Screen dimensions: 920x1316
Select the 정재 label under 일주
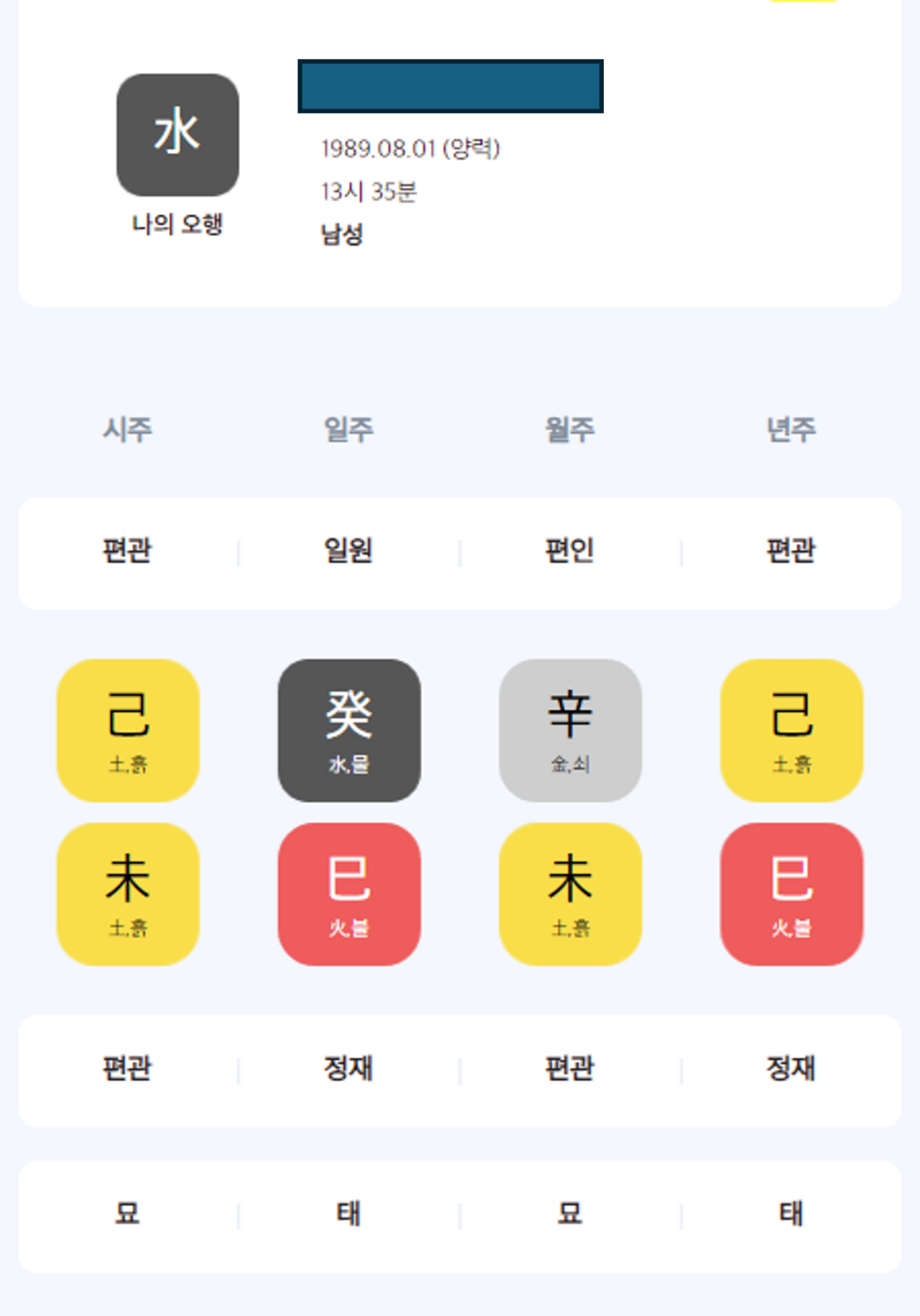click(349, 1069)
